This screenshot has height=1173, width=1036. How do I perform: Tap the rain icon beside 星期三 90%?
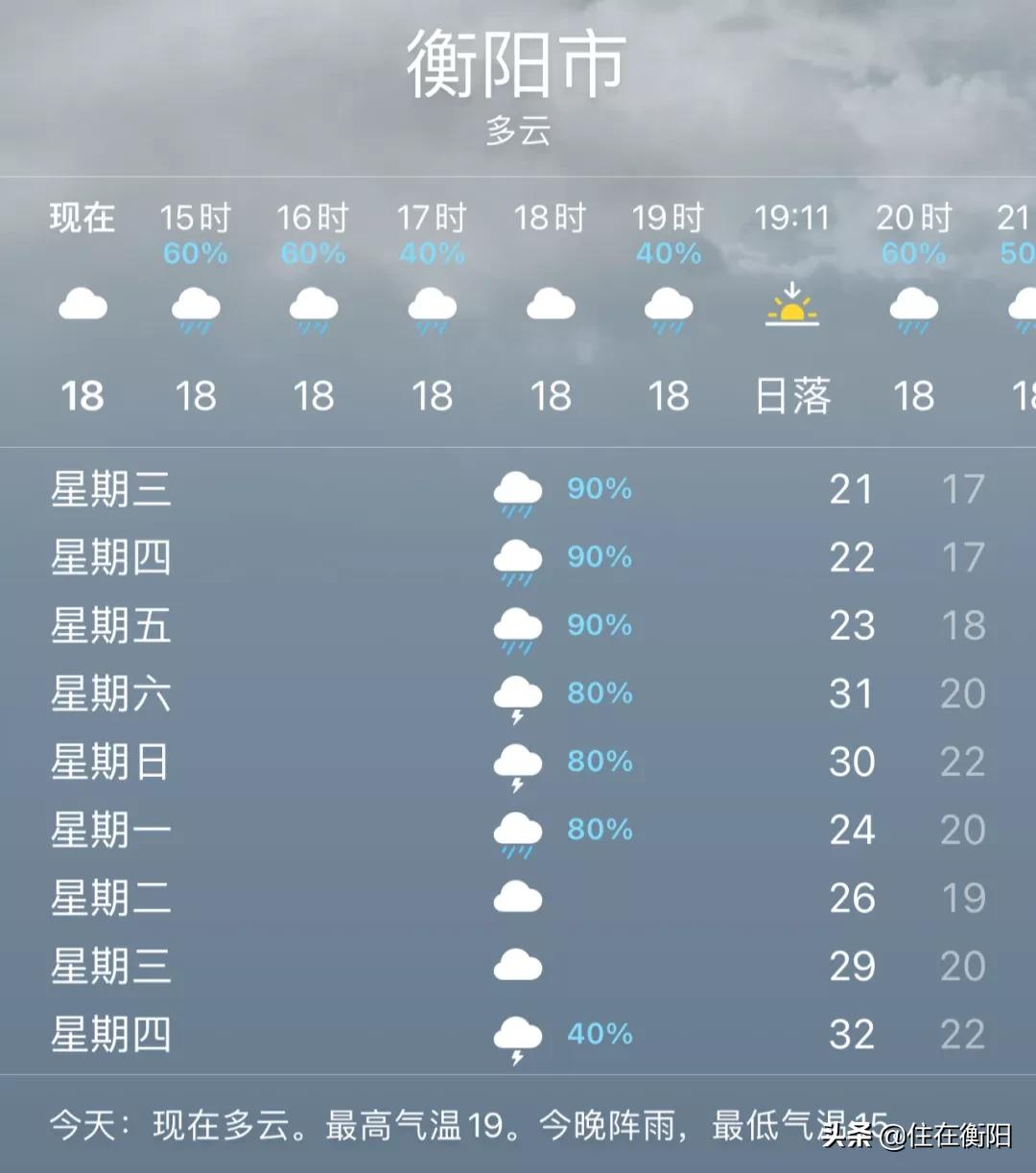click(517, 489)
